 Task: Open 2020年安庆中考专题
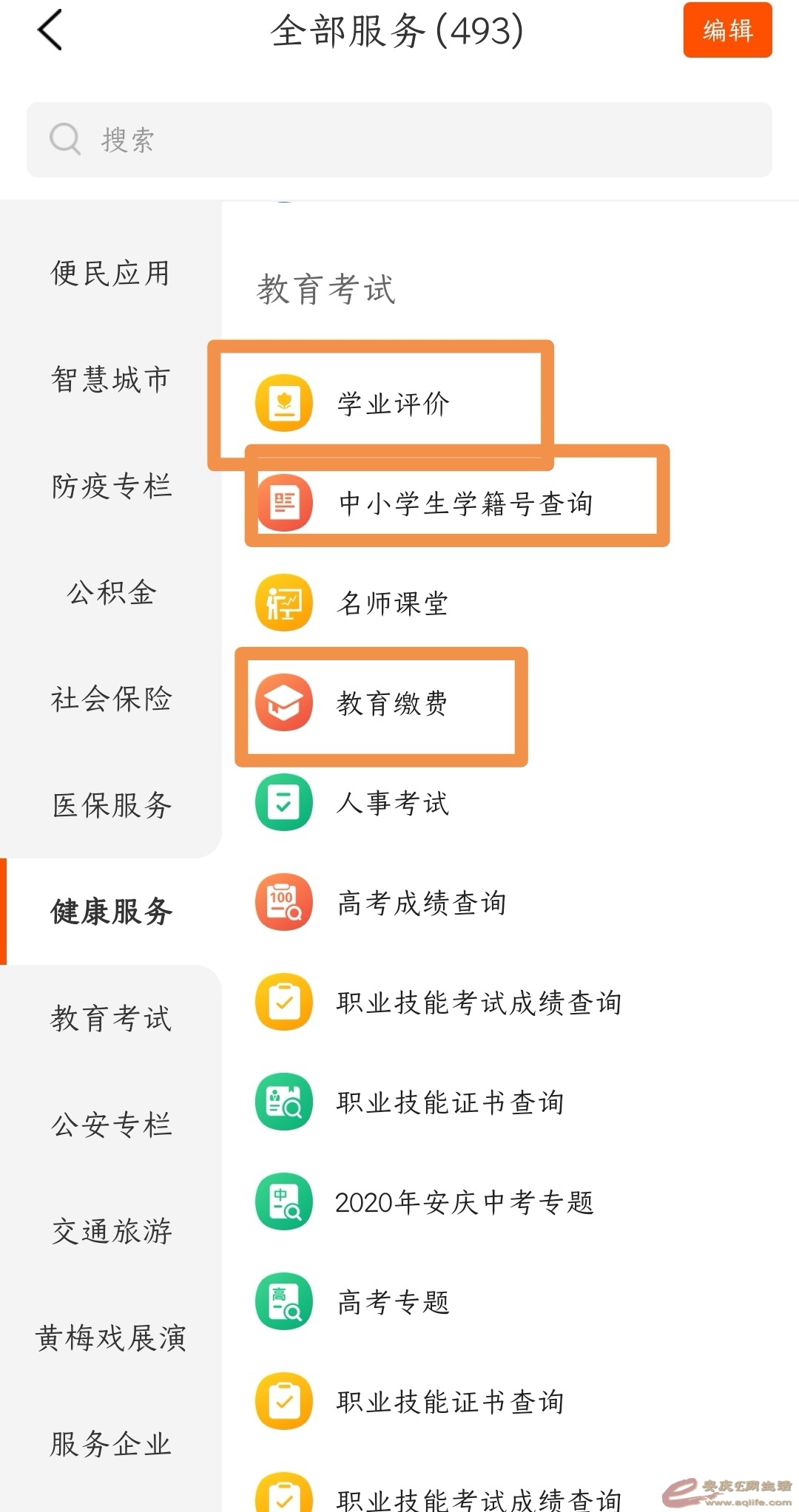463,1202
